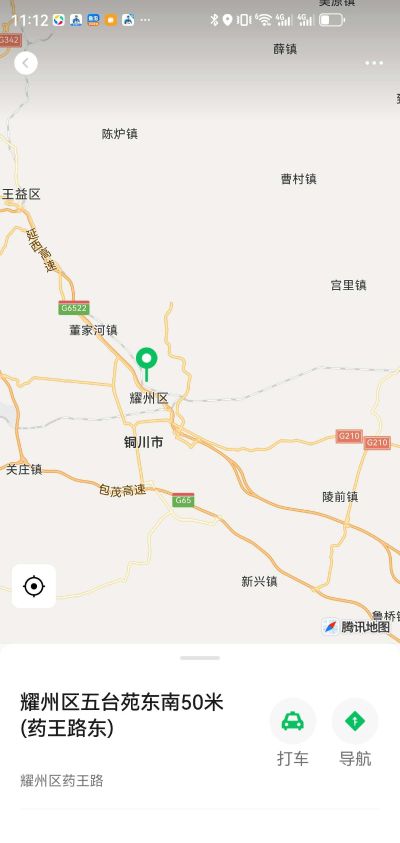Open the three-dot overflow menu

374,63
